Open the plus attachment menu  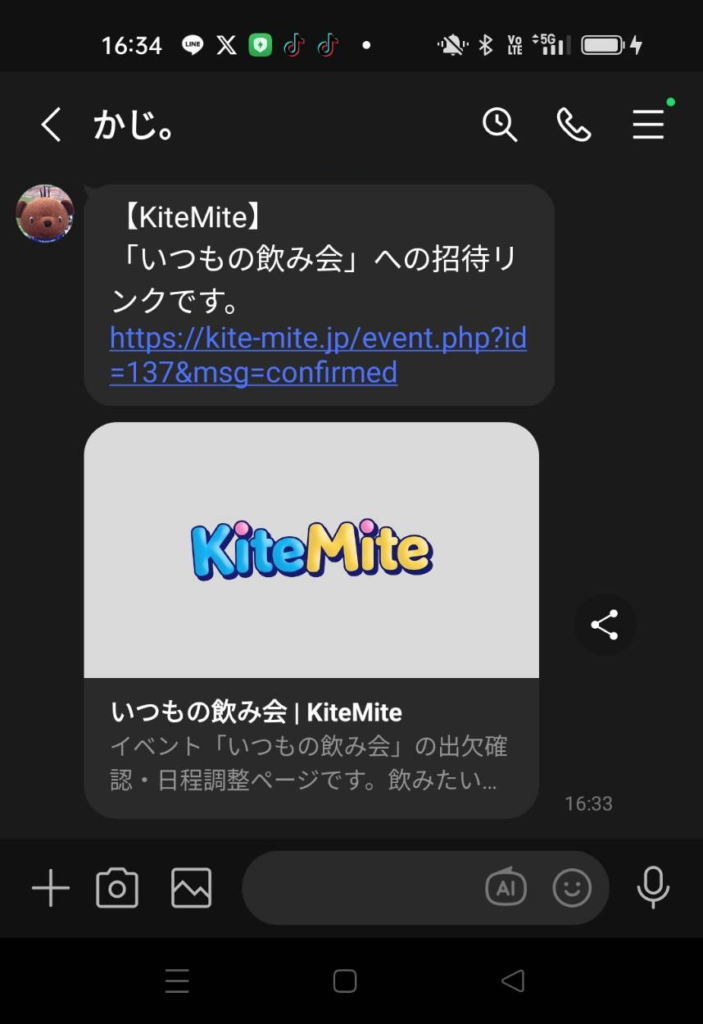coord(50,888)
